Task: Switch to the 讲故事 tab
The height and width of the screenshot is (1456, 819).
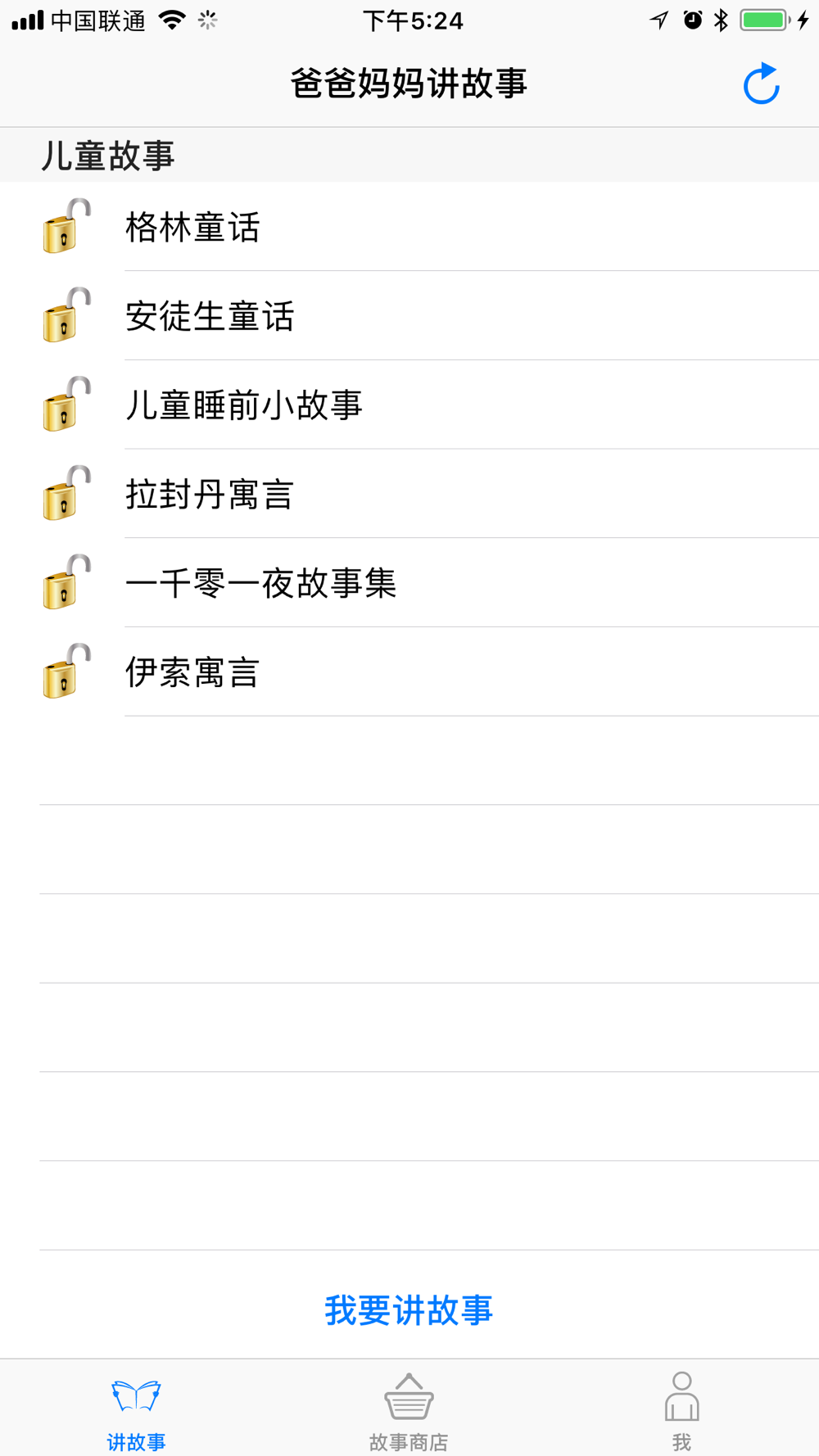Action: (136, 1410)
